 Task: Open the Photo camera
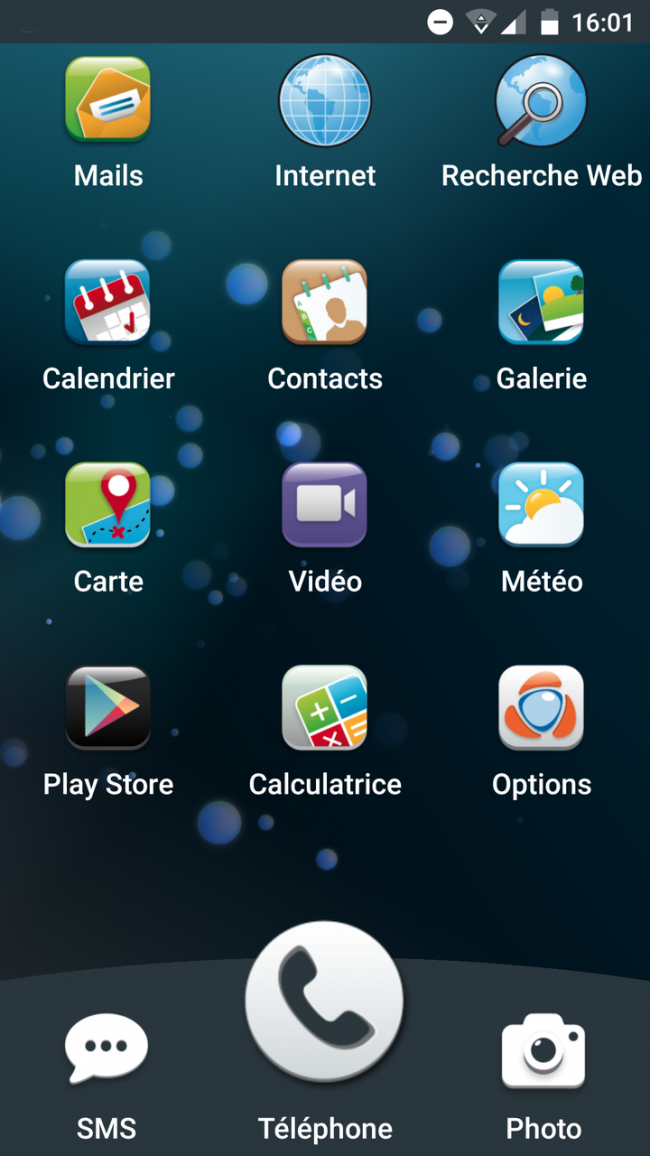[543, 1050]
